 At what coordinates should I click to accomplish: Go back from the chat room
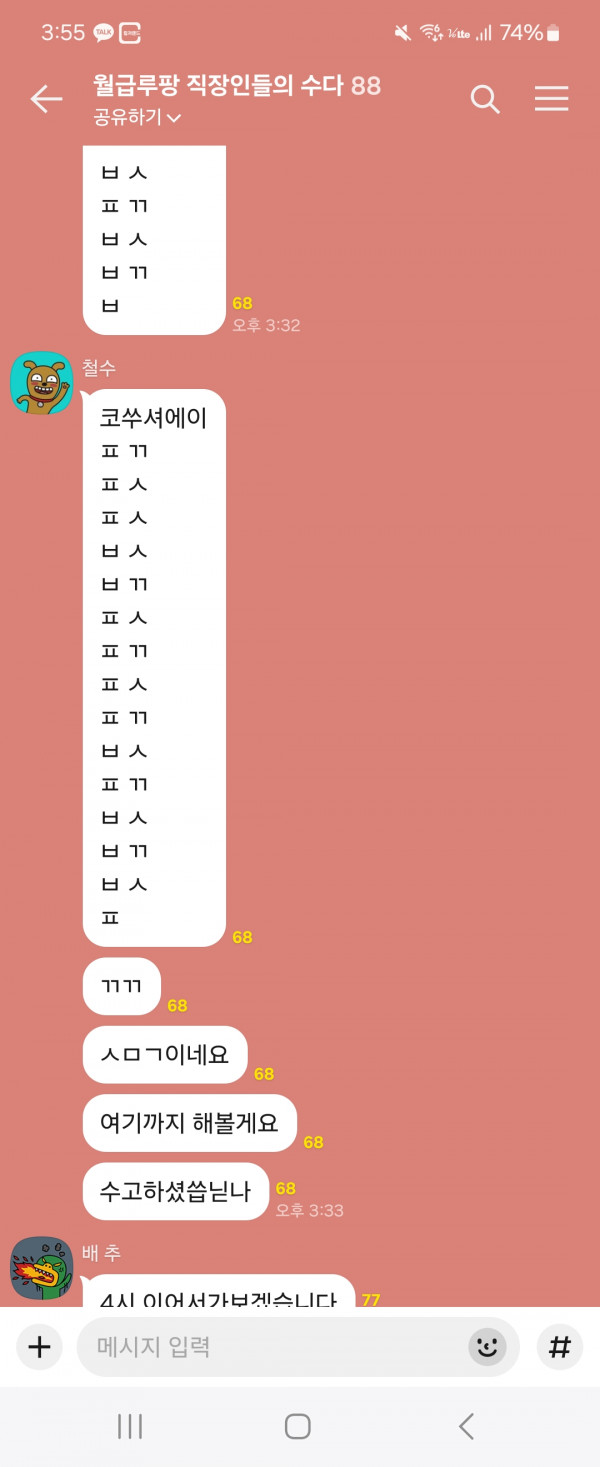point(46,98)
